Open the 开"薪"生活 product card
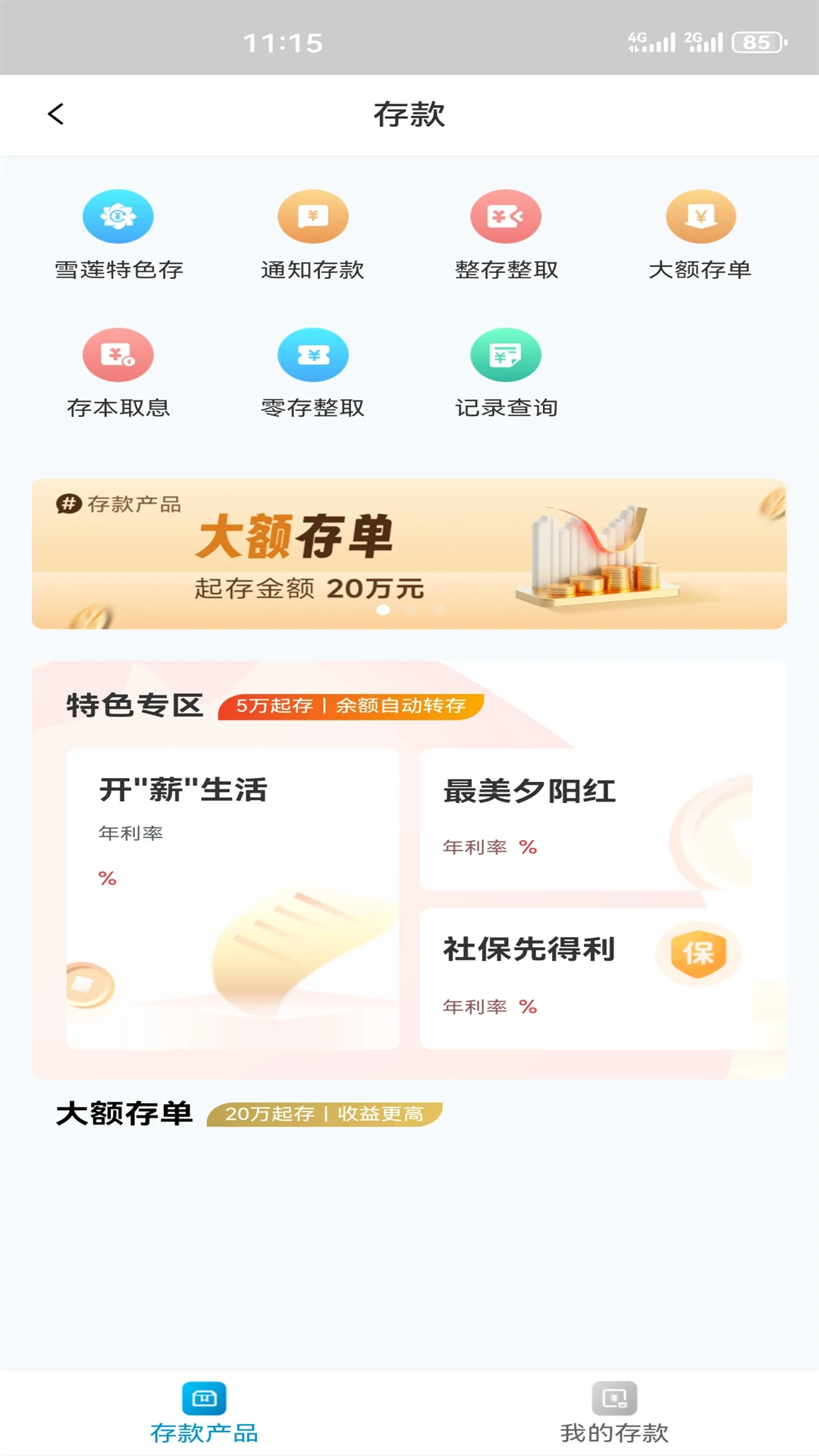819x1456 pixels. coord(232,895)
